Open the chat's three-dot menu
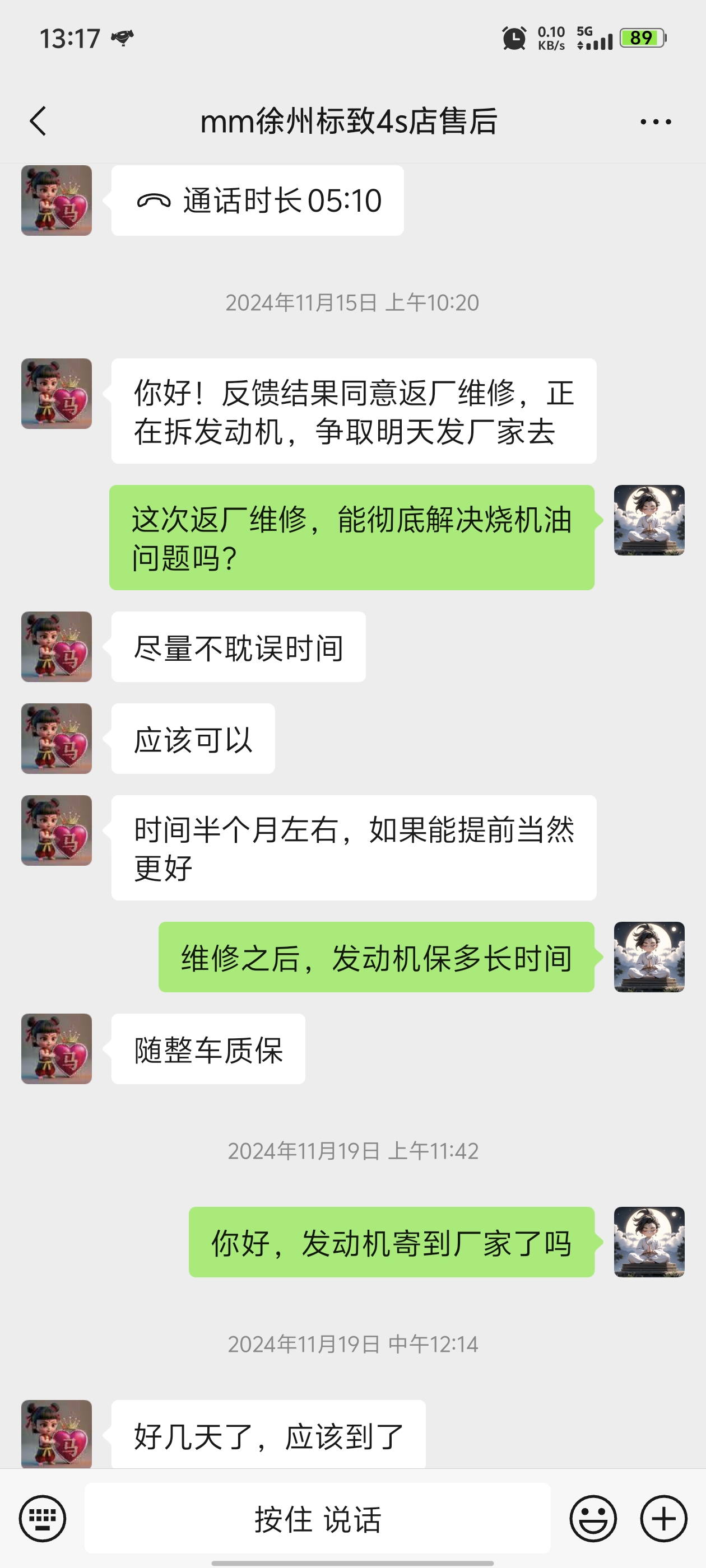The height and width of the screenshot is (1568, 706). (656, 122)
